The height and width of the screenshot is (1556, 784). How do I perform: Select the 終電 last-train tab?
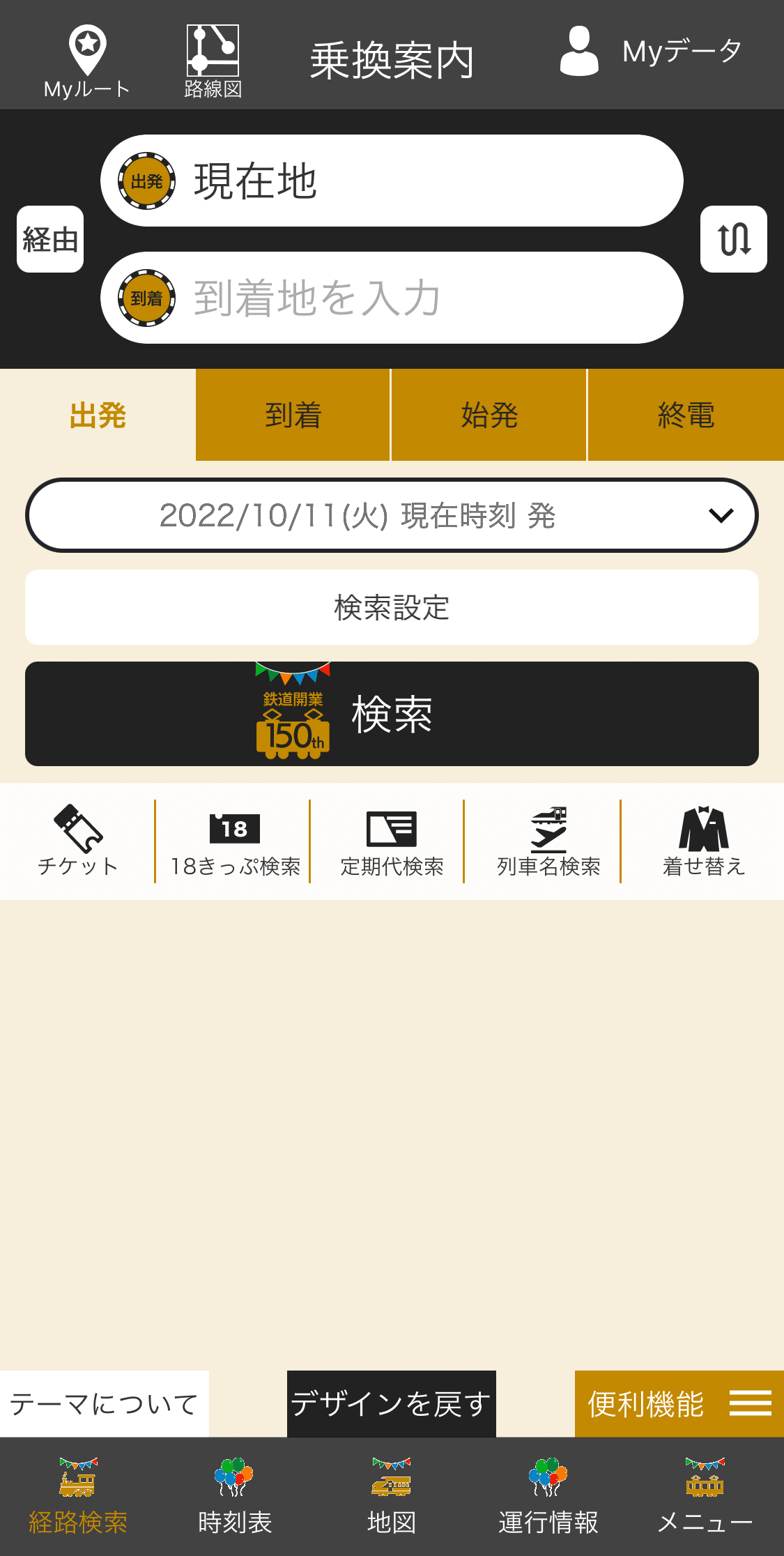(x=686, y=415)
